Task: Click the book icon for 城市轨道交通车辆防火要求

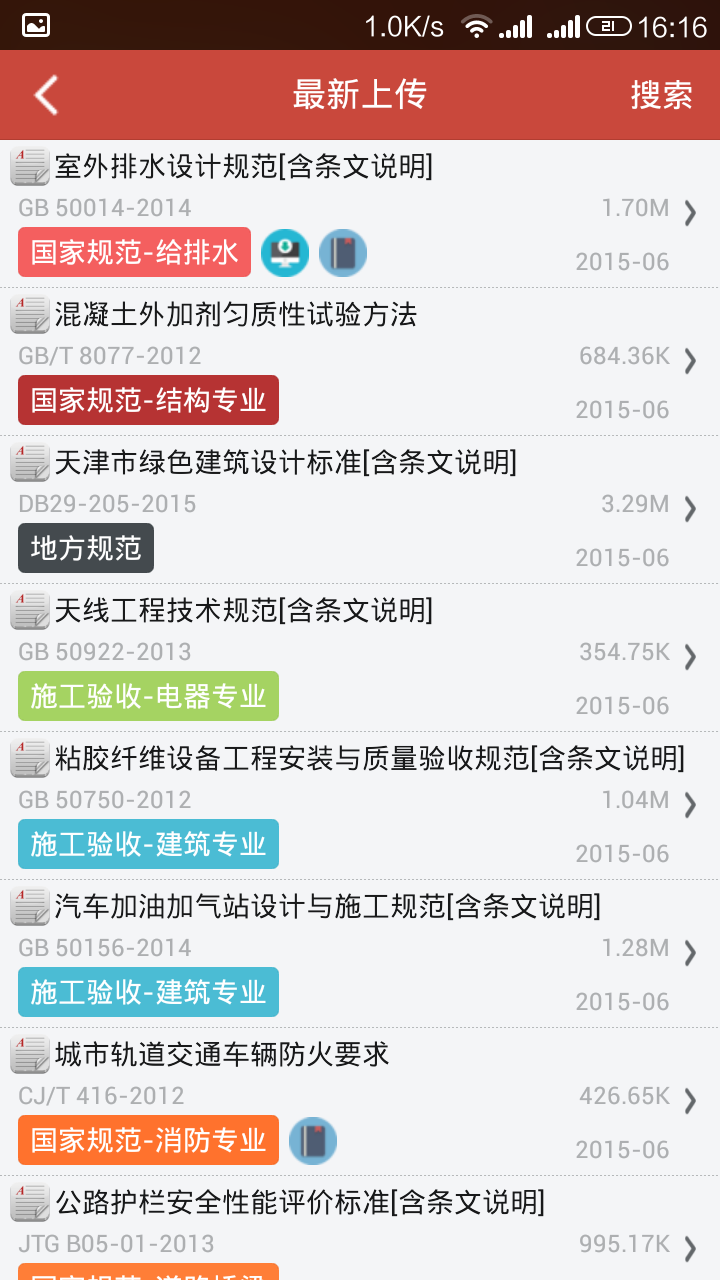Action: point(312,1140)
